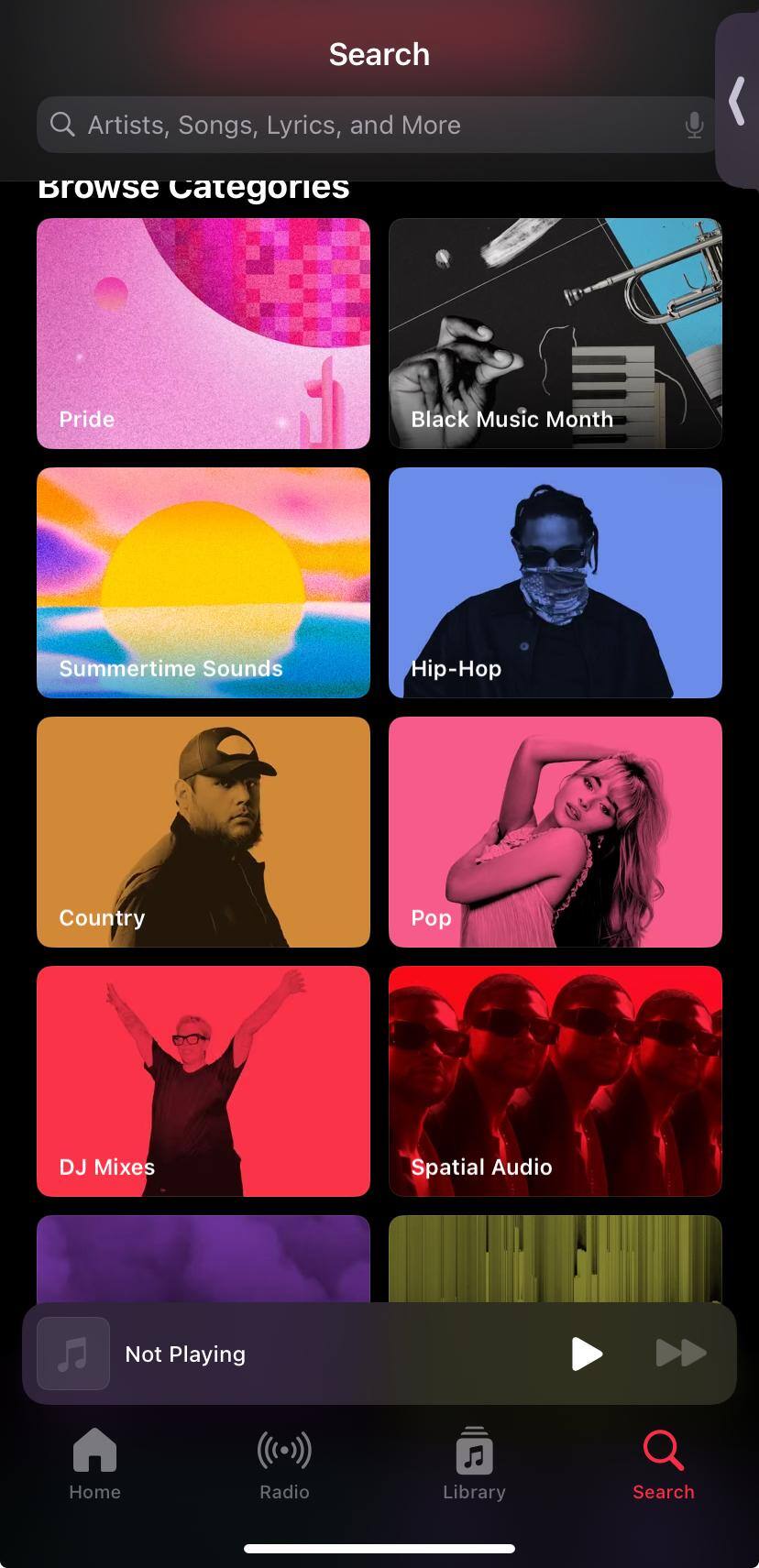The height and width of the screenshot is (1568, 759).
Task: Skip forward in the mini player
Action: click(x=681, y=1354)
